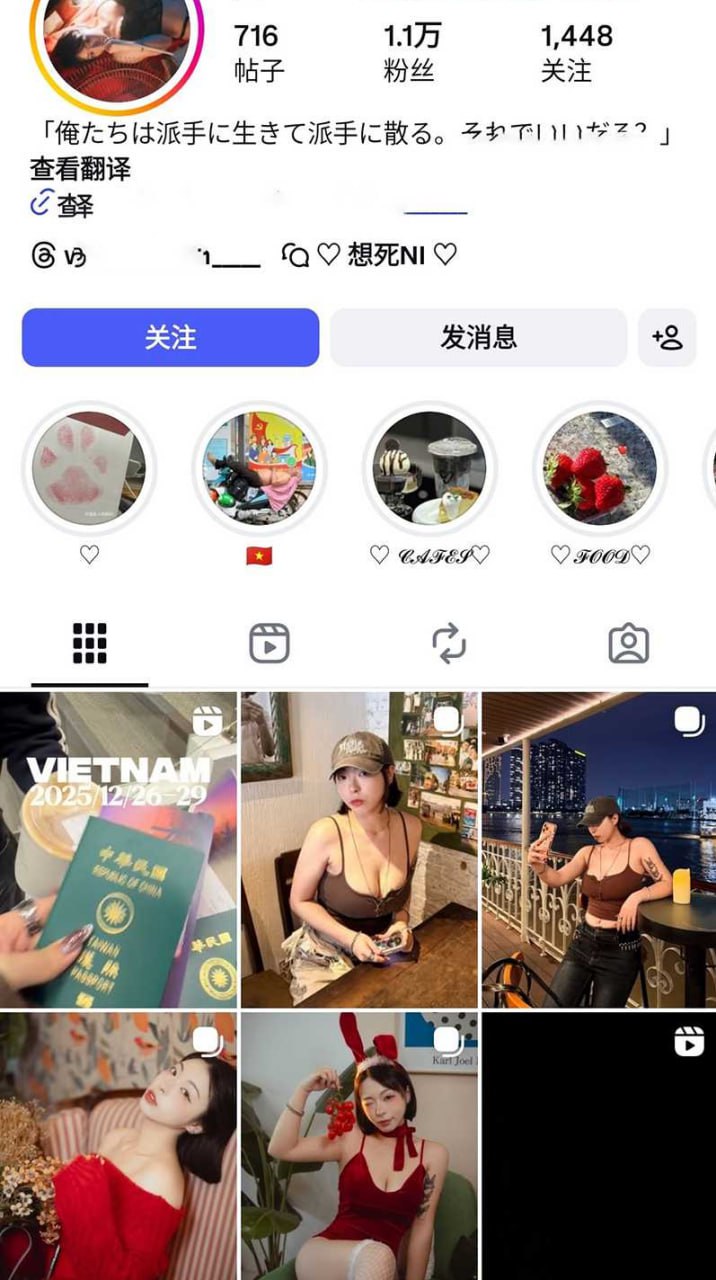Tap 发消息 to send a message

(478, 338)
